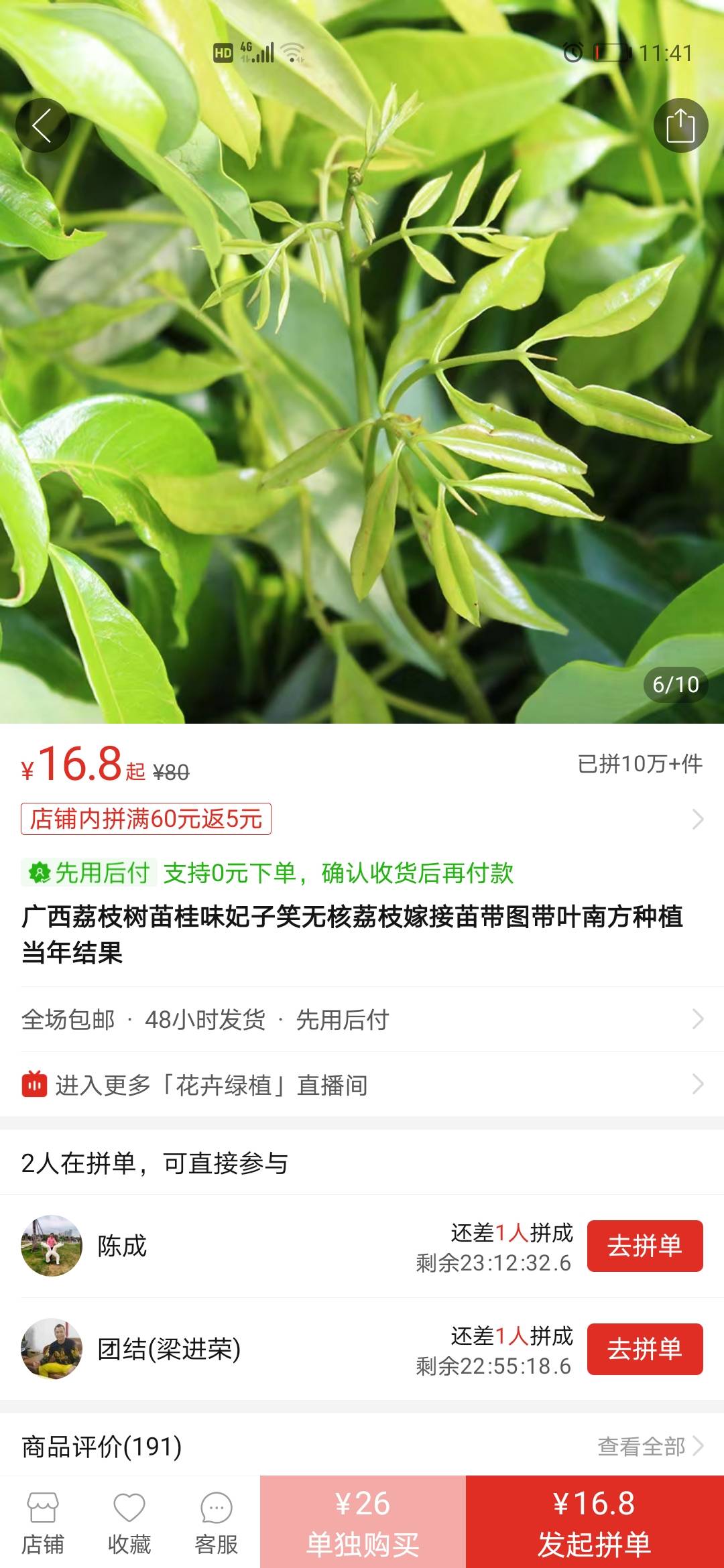Screen dimensions: 724x1568
Task: Join 团结(梁进荣)'s group order via 去拼单
Action: pos(645,1349)
